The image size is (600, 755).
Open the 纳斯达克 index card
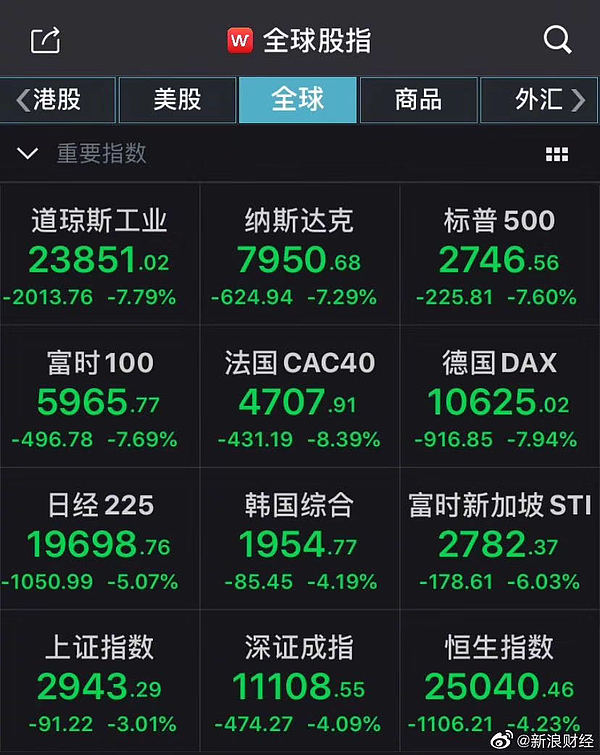tap(299, 256)
